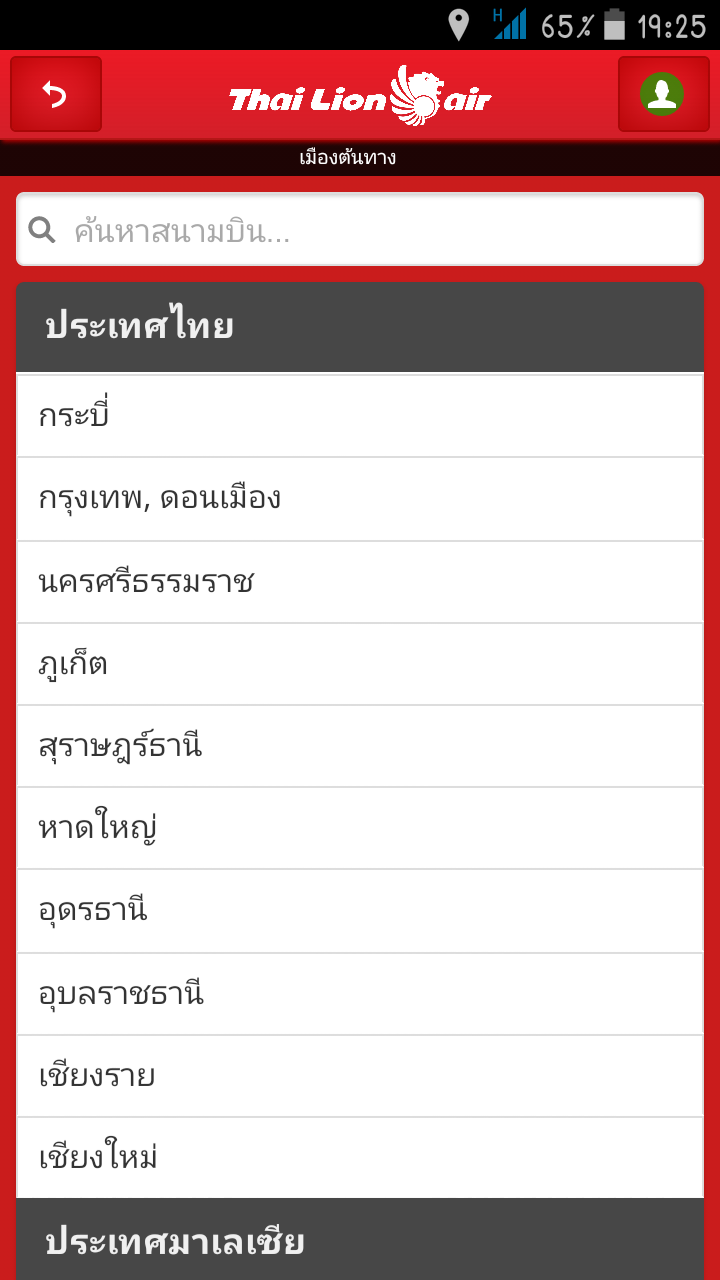The height and width of the screenshot is (1280, 720).
Task: Choose กรุงเทพ, ดอนเมือง from the list
Action: click(360, 499)
